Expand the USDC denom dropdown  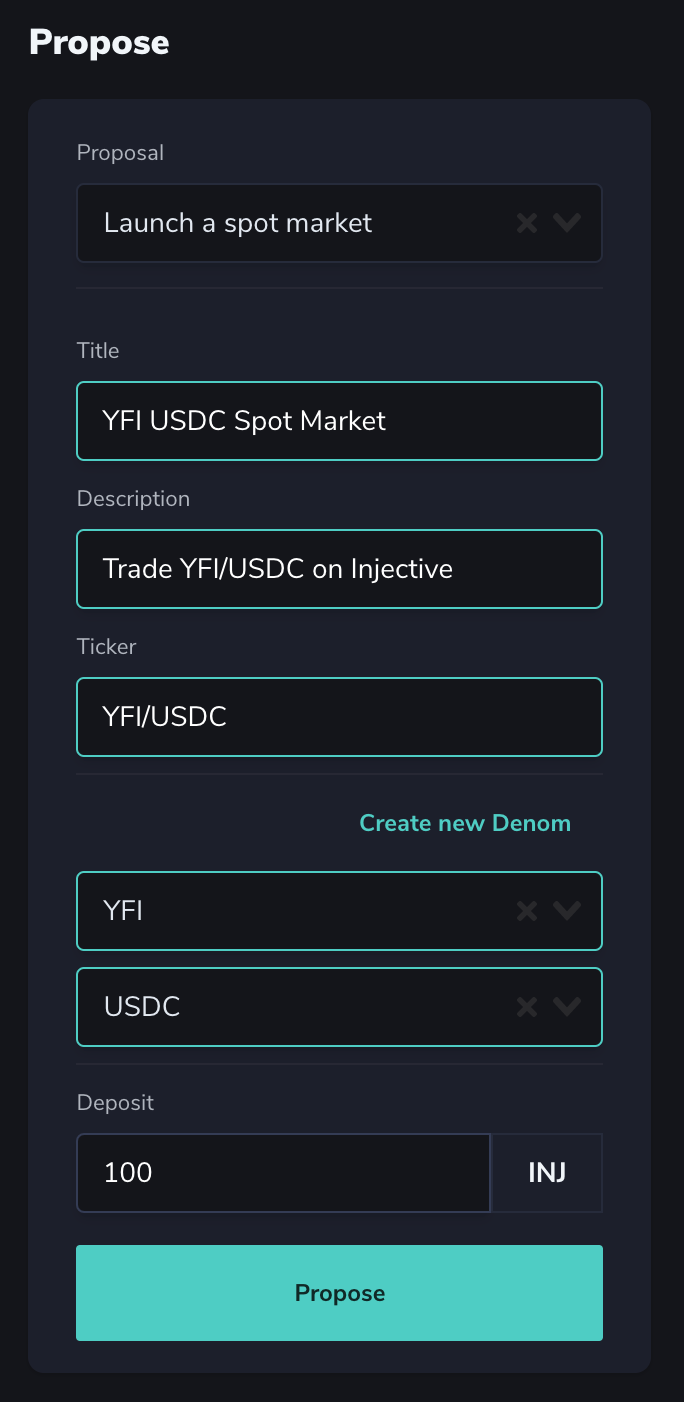click(x=567, y=1007)
